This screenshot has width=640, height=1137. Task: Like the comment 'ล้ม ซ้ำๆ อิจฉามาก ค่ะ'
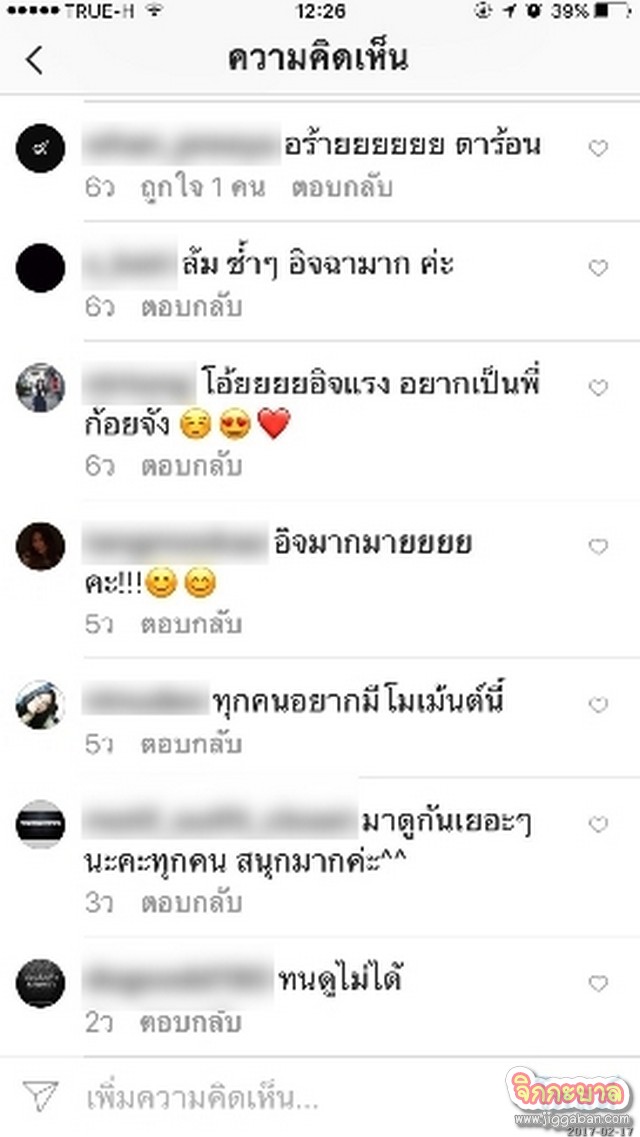point(597,268)
